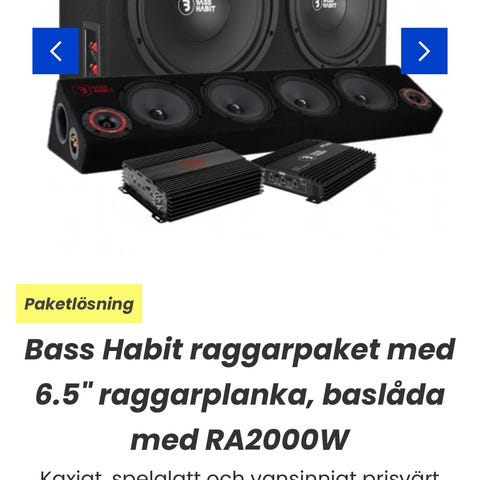Go to the next product image
Image resolution: width=480 pixels, height=480 pixels.
[x=424, y=51]
